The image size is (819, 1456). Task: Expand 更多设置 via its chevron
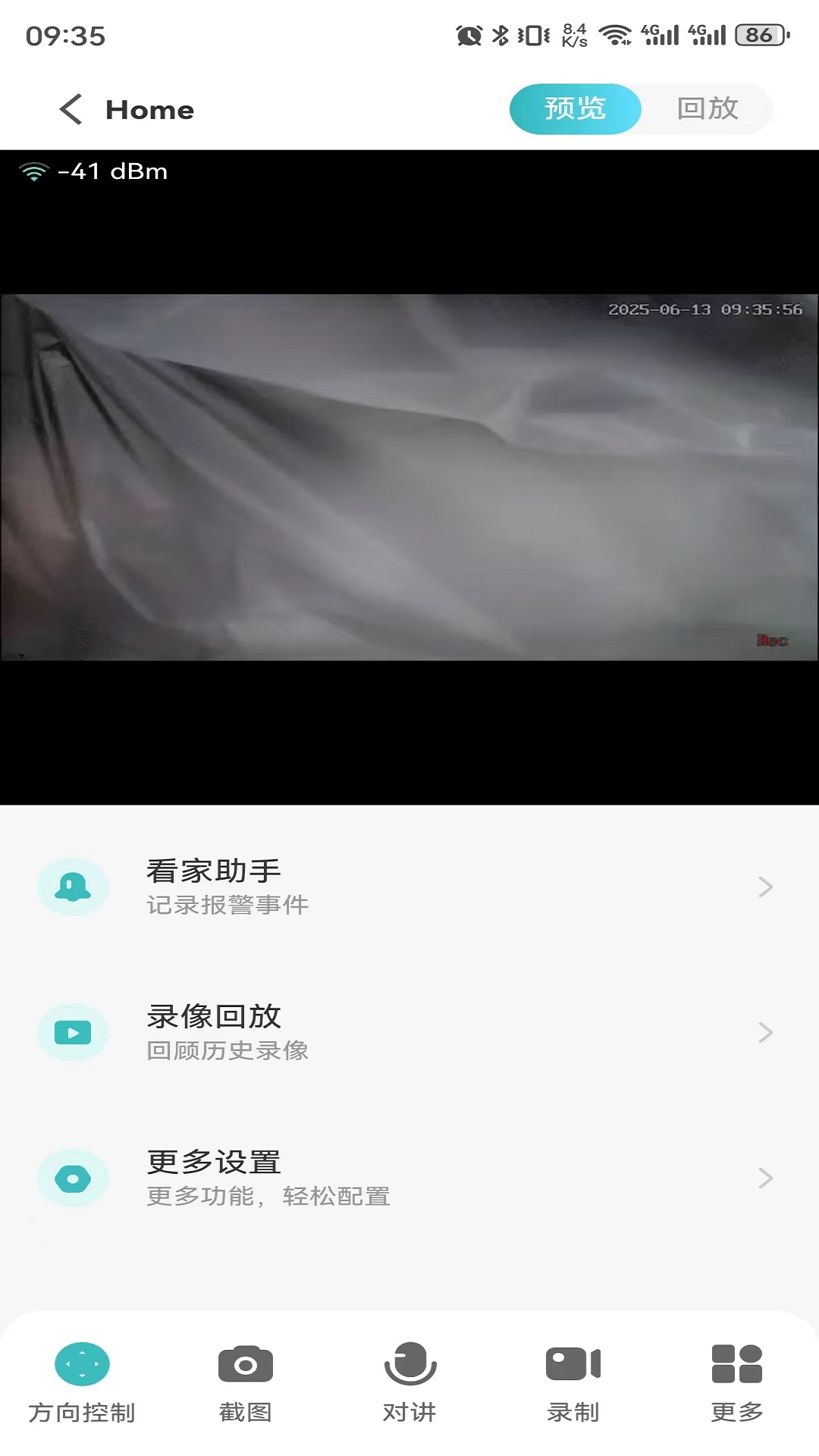click(764, 1178)
